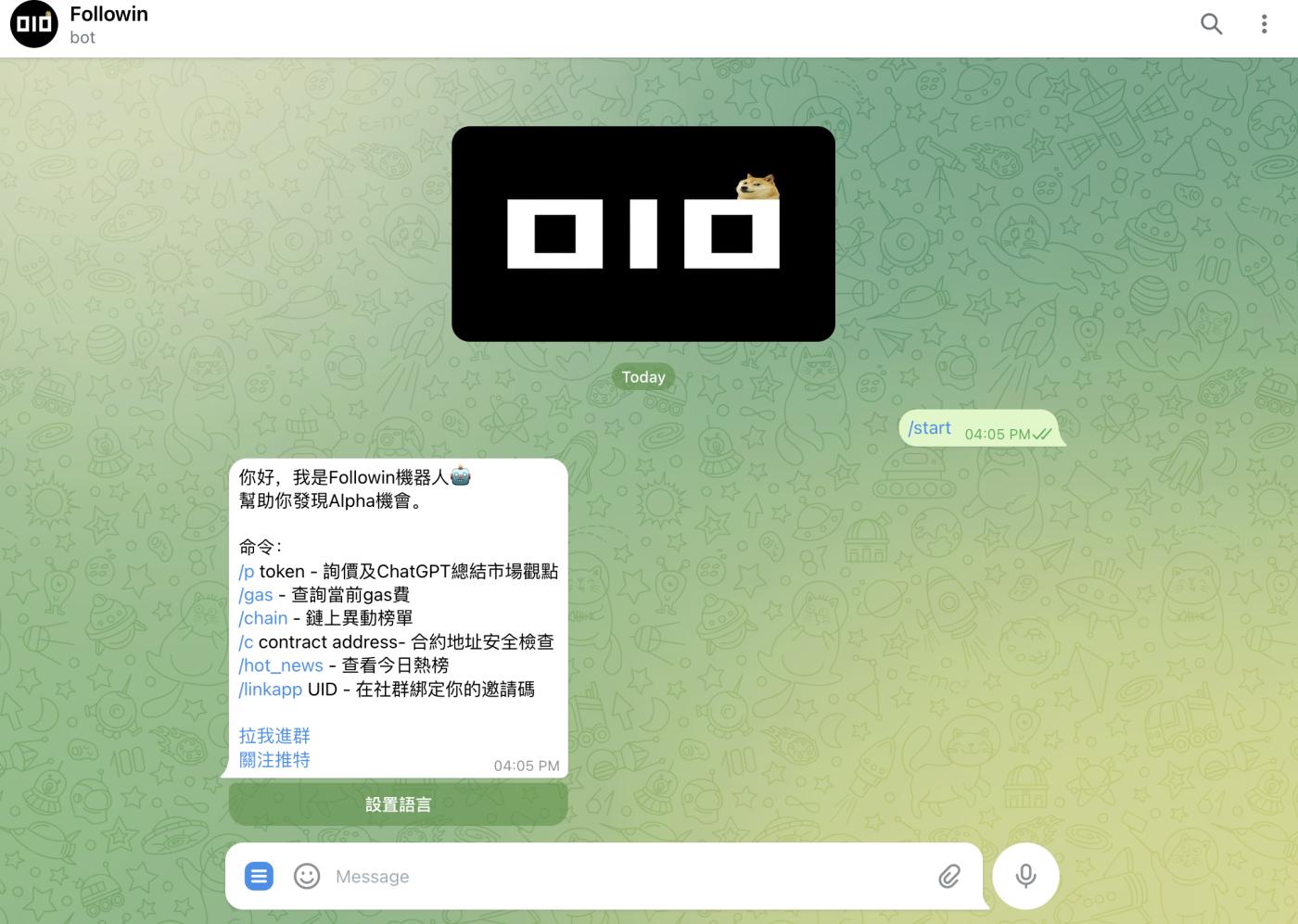Open the 拉我進群 link
The image size is (1298, 924).
274,736
